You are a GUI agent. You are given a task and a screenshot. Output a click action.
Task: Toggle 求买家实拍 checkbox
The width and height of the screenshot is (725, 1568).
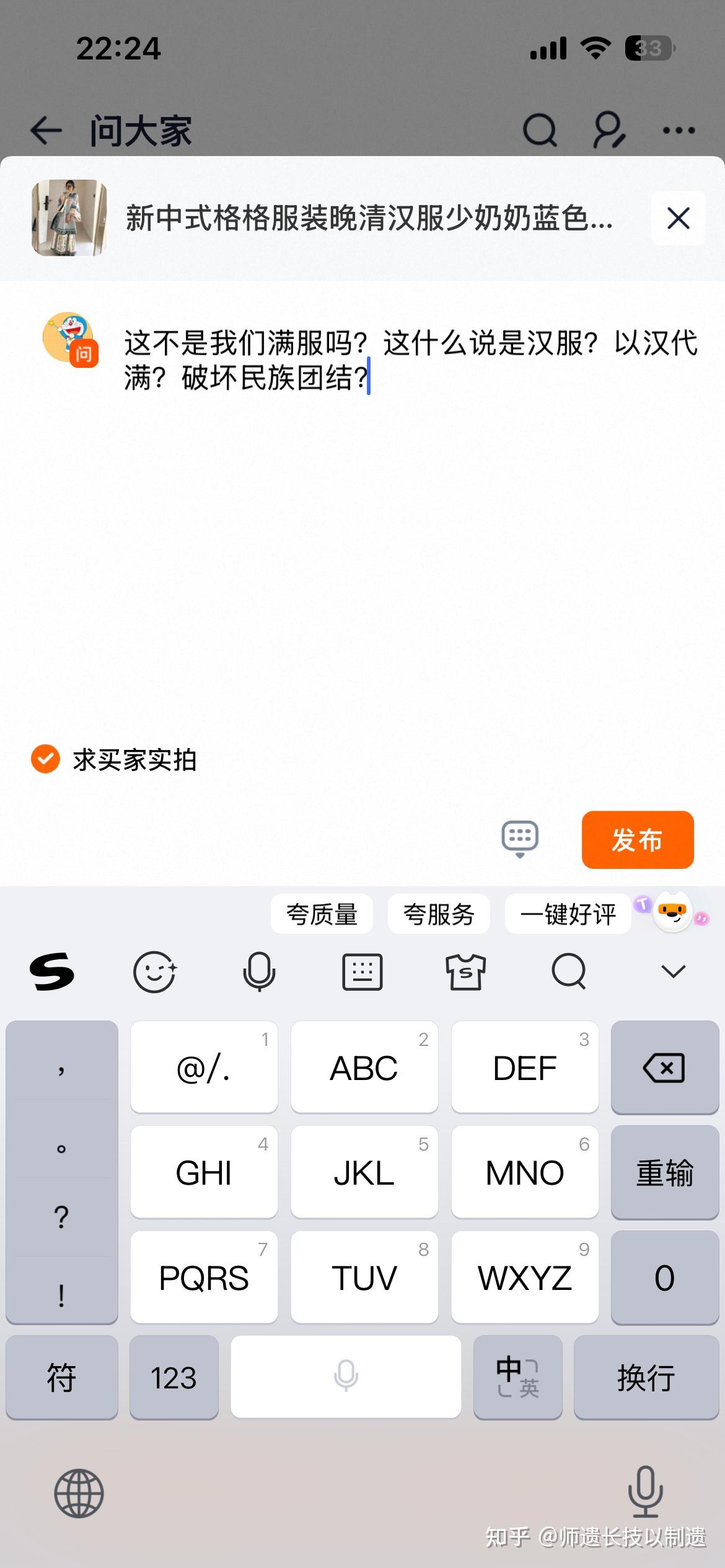click(46, 759)
